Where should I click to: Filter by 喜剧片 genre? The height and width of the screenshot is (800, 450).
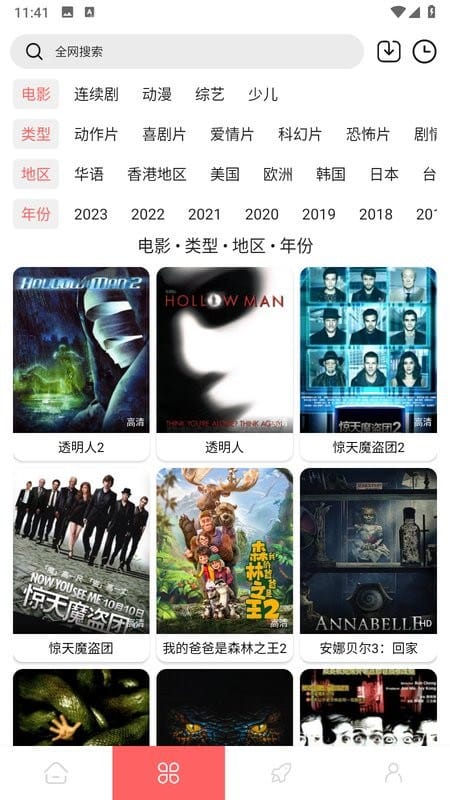point(164,134)
